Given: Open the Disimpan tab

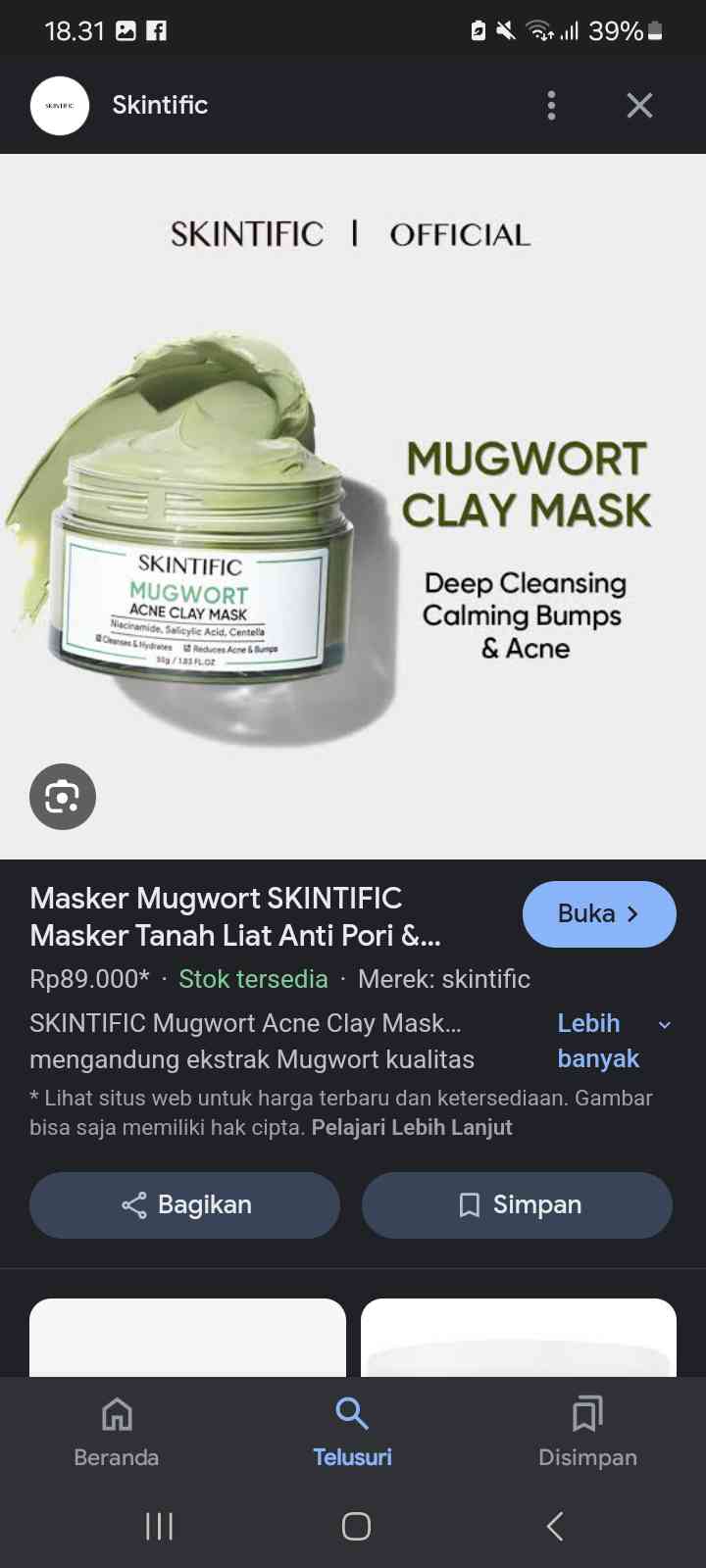Looking at the screenshot, I should 587,1432.
